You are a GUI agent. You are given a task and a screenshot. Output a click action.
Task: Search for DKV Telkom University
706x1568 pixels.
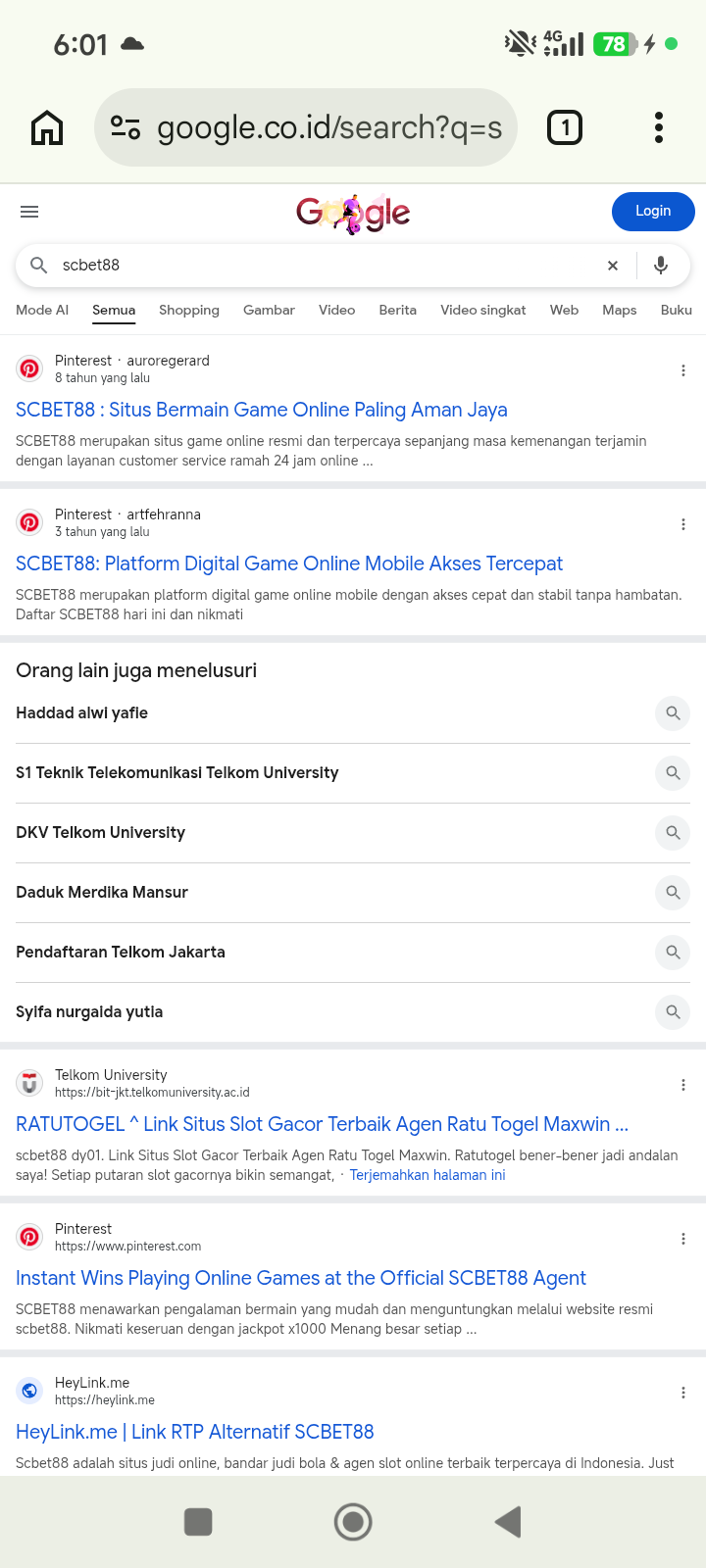(x=353, y=833)
